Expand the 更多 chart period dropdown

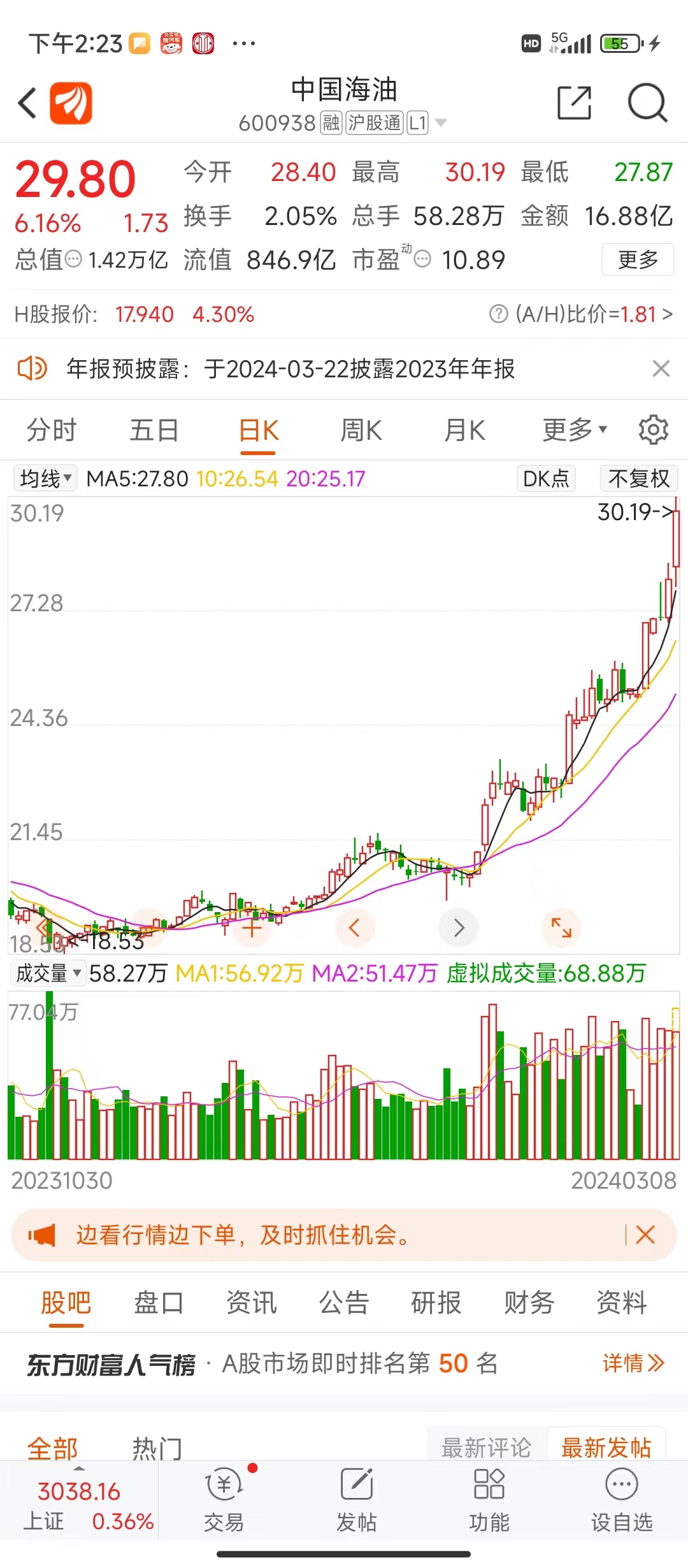tap(572, 429)
